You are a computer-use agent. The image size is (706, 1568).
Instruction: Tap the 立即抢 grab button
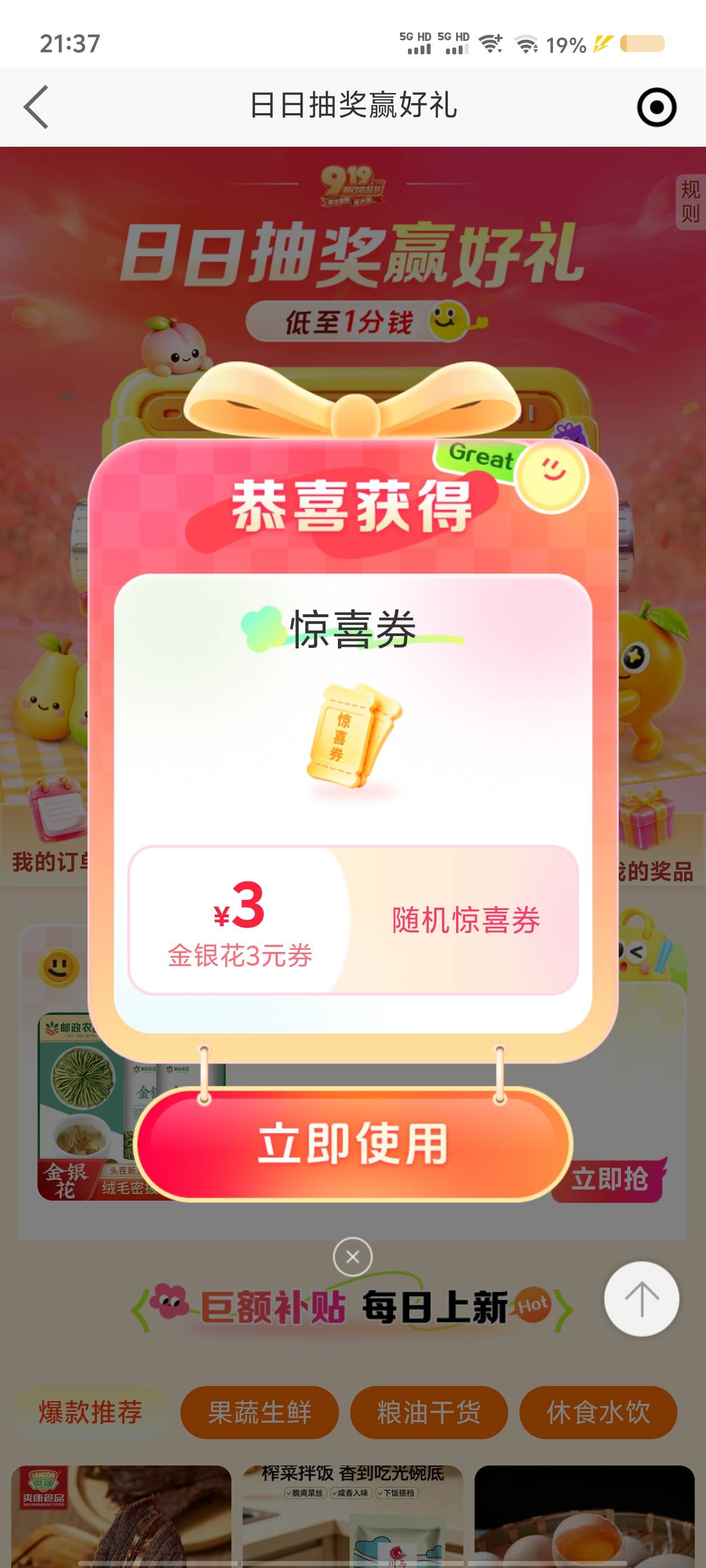(x=608, y=1178)
